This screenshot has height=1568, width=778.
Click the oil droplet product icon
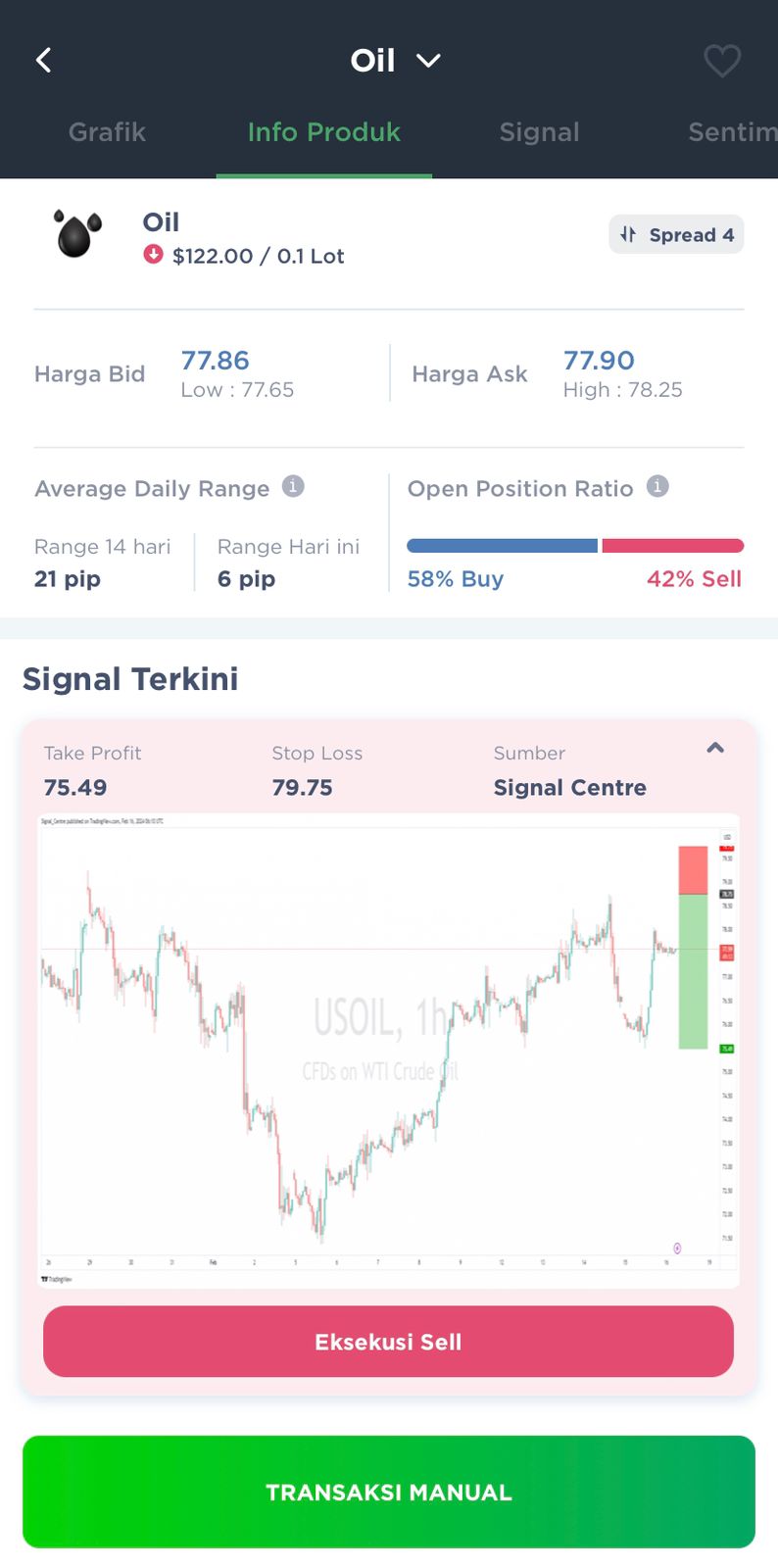point(75,235)
